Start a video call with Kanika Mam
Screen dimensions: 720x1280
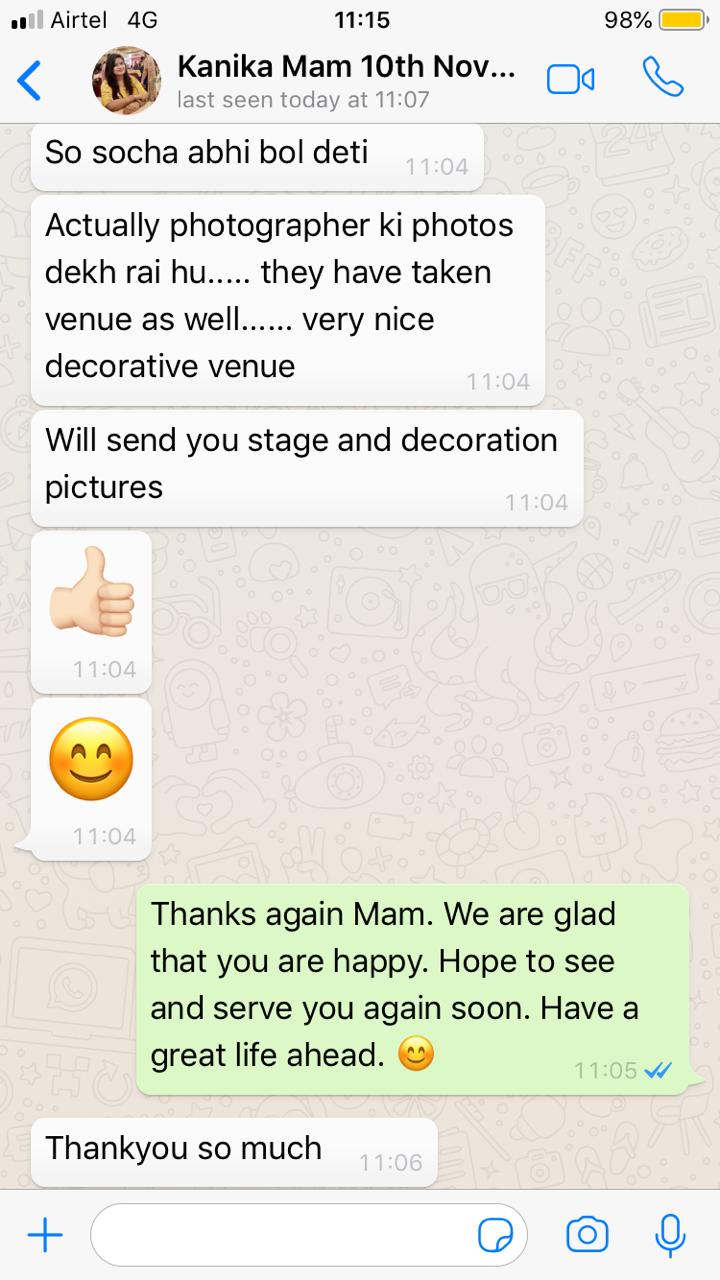571,80
